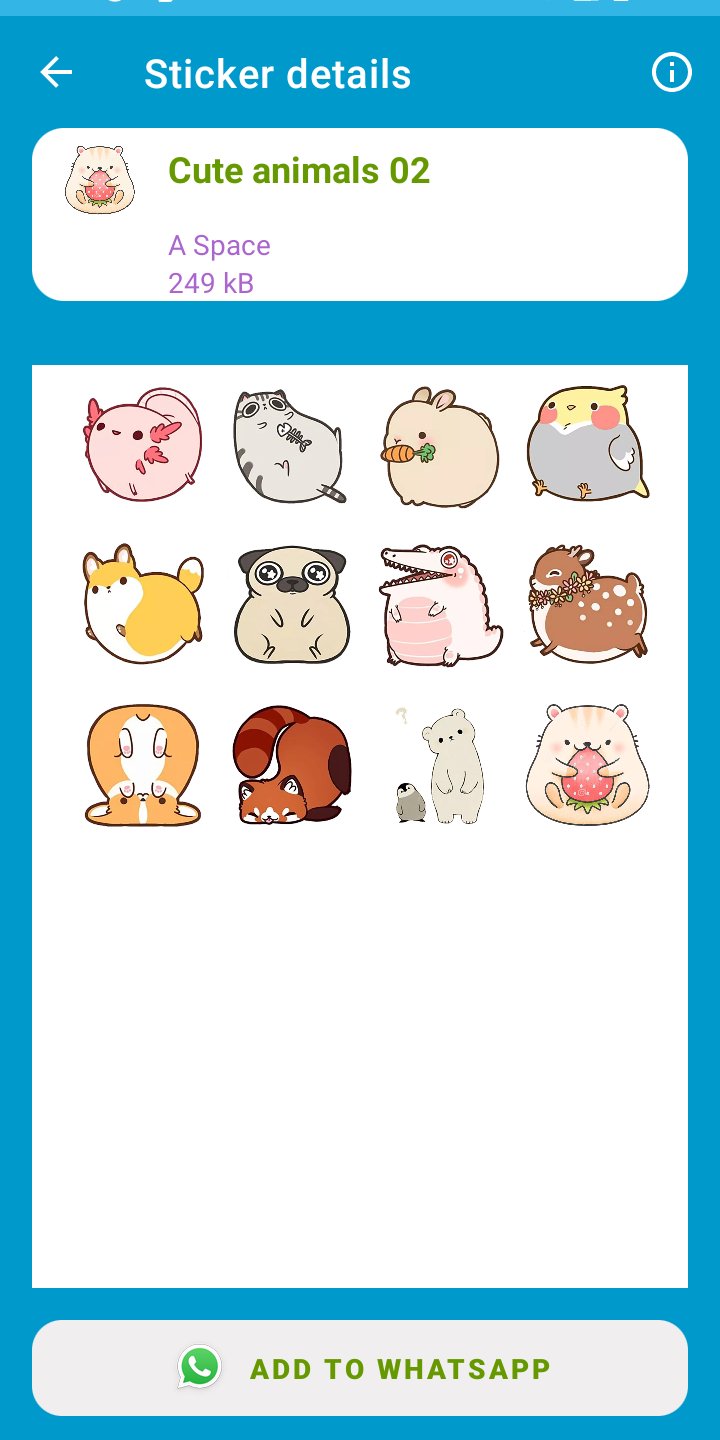Tap the hamster eating strawberry sticker
This screenshot has height=1440, width=720.
click(587, 765)
